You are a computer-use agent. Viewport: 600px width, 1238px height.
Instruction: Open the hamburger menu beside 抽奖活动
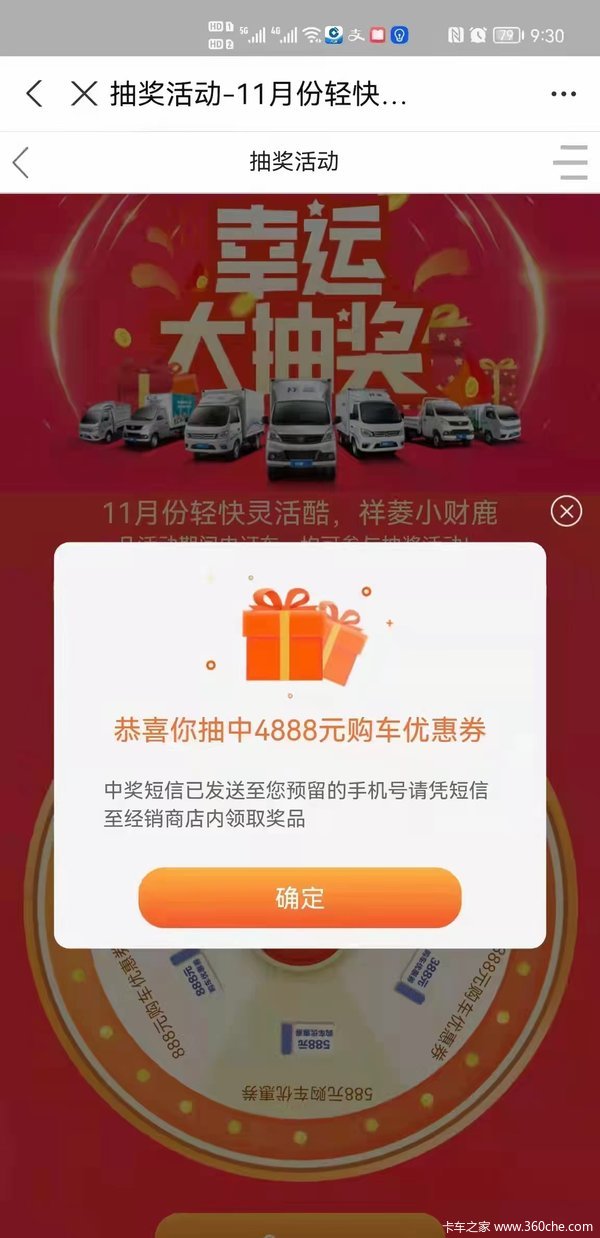pos(570,162)
